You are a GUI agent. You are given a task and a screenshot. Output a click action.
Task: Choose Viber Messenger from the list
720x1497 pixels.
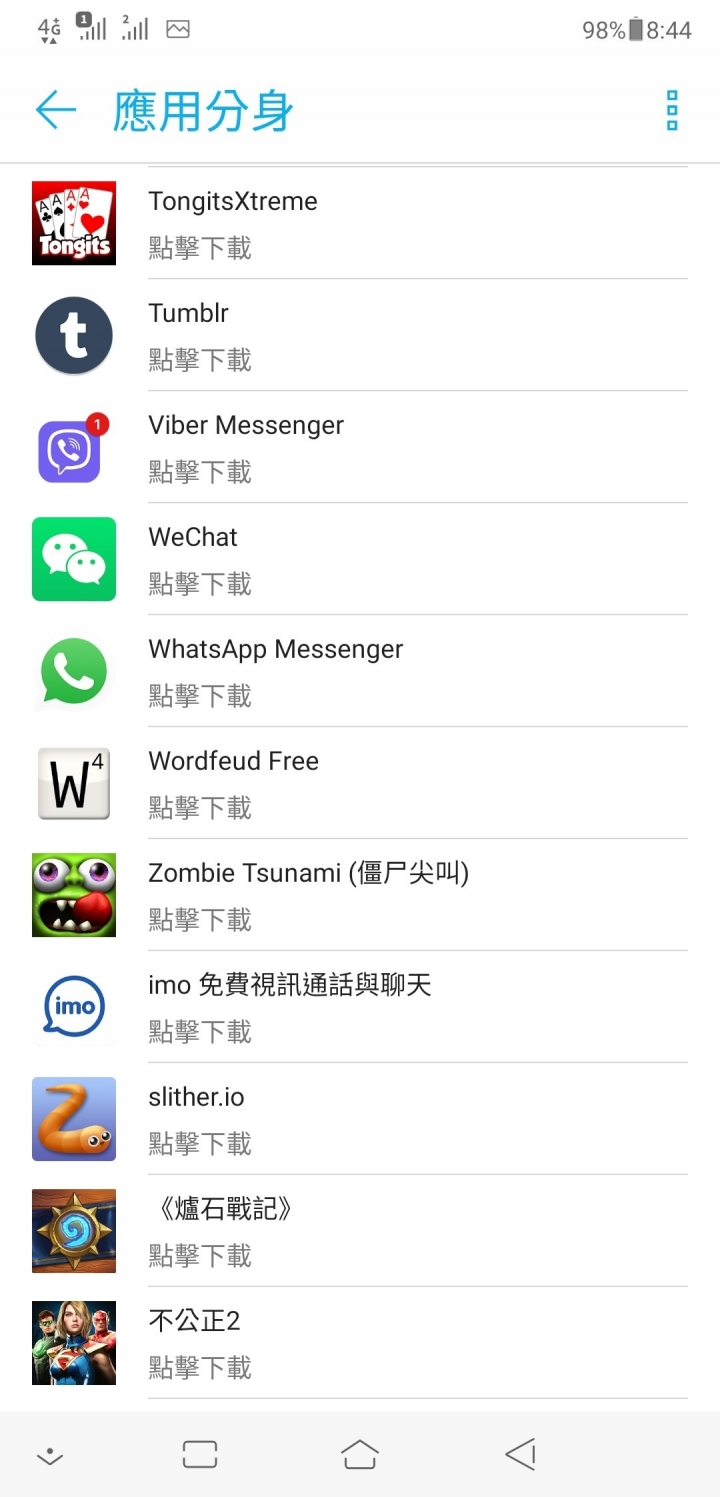(x=360, y=447)
